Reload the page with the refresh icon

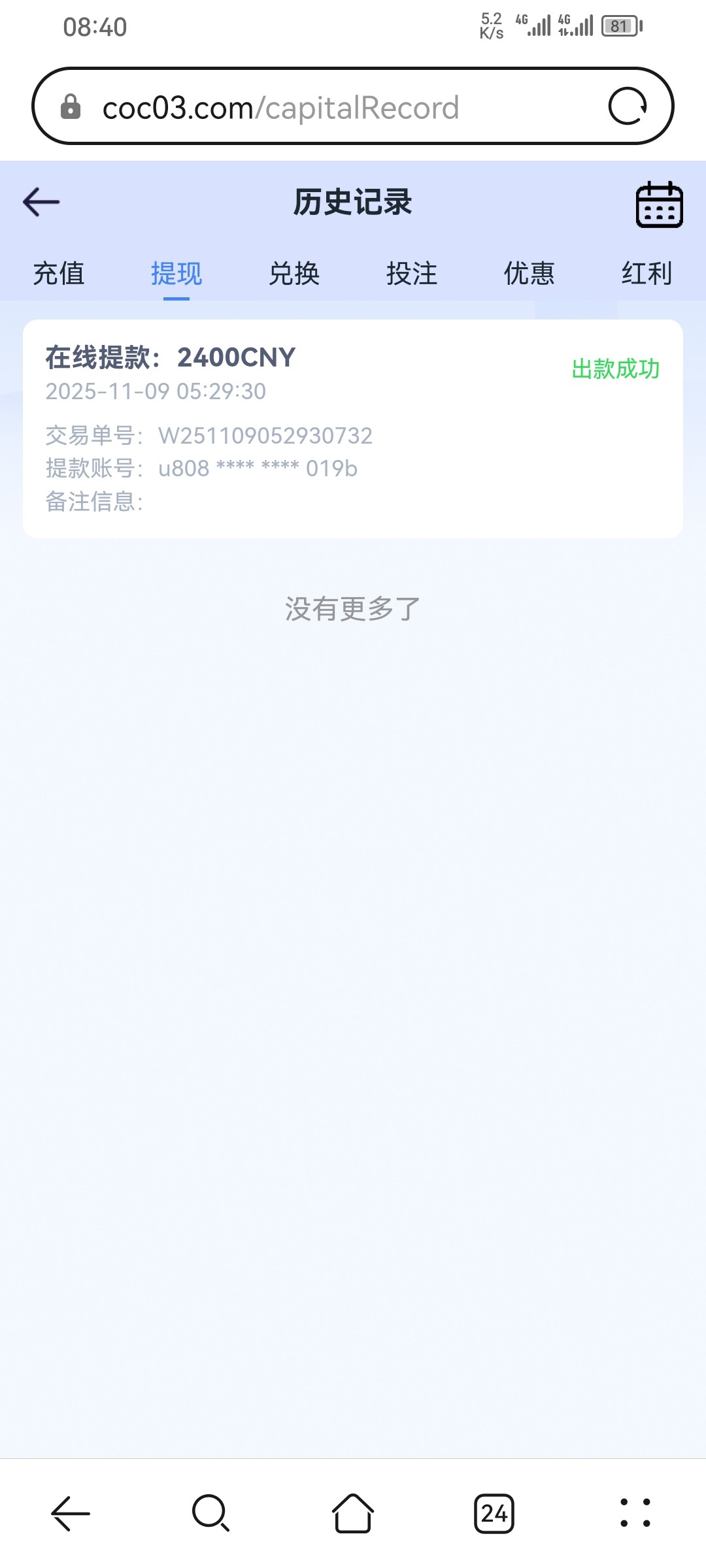tap(628, 106)
